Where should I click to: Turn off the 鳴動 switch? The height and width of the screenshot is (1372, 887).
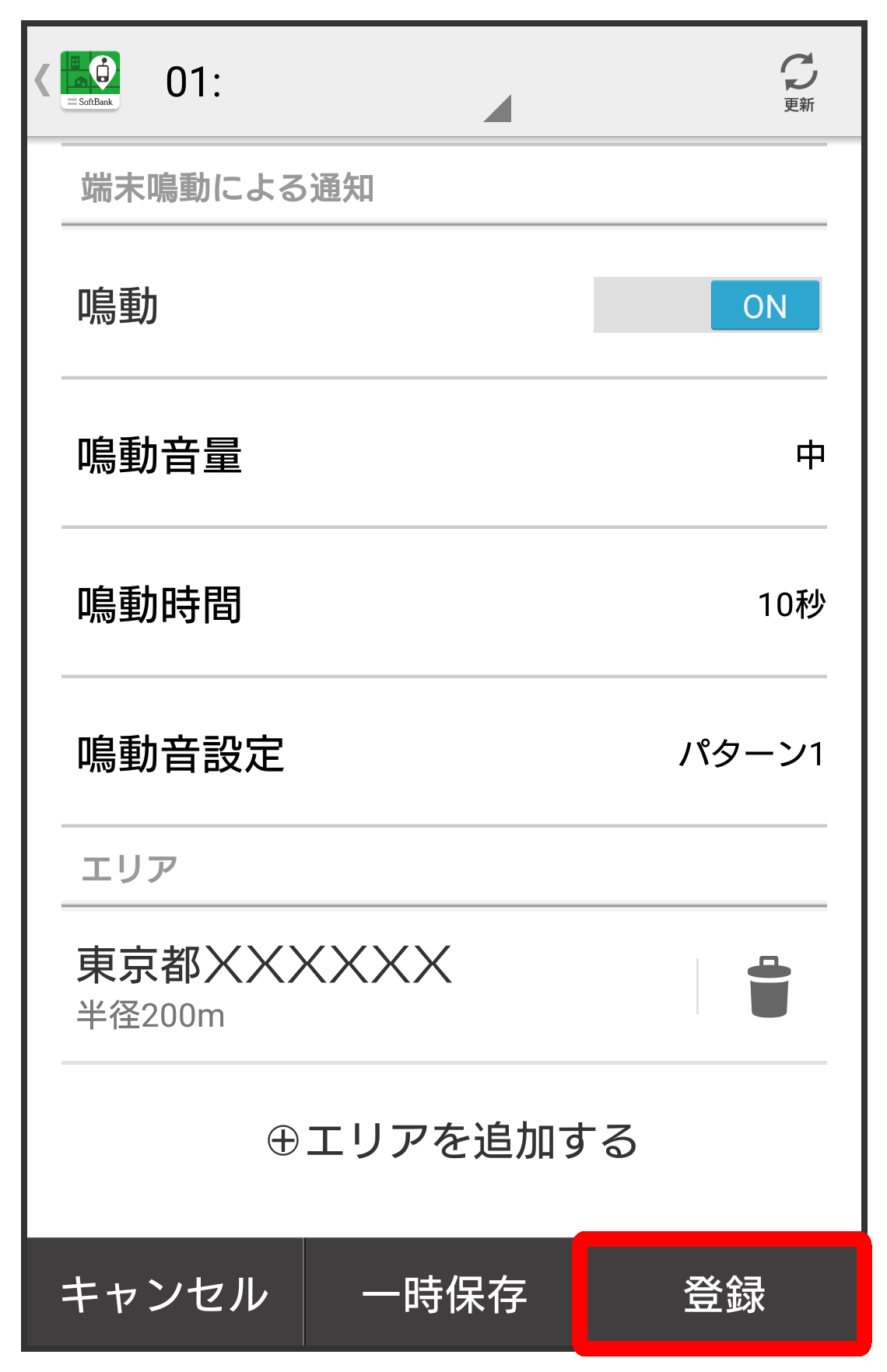click(706, 306)
